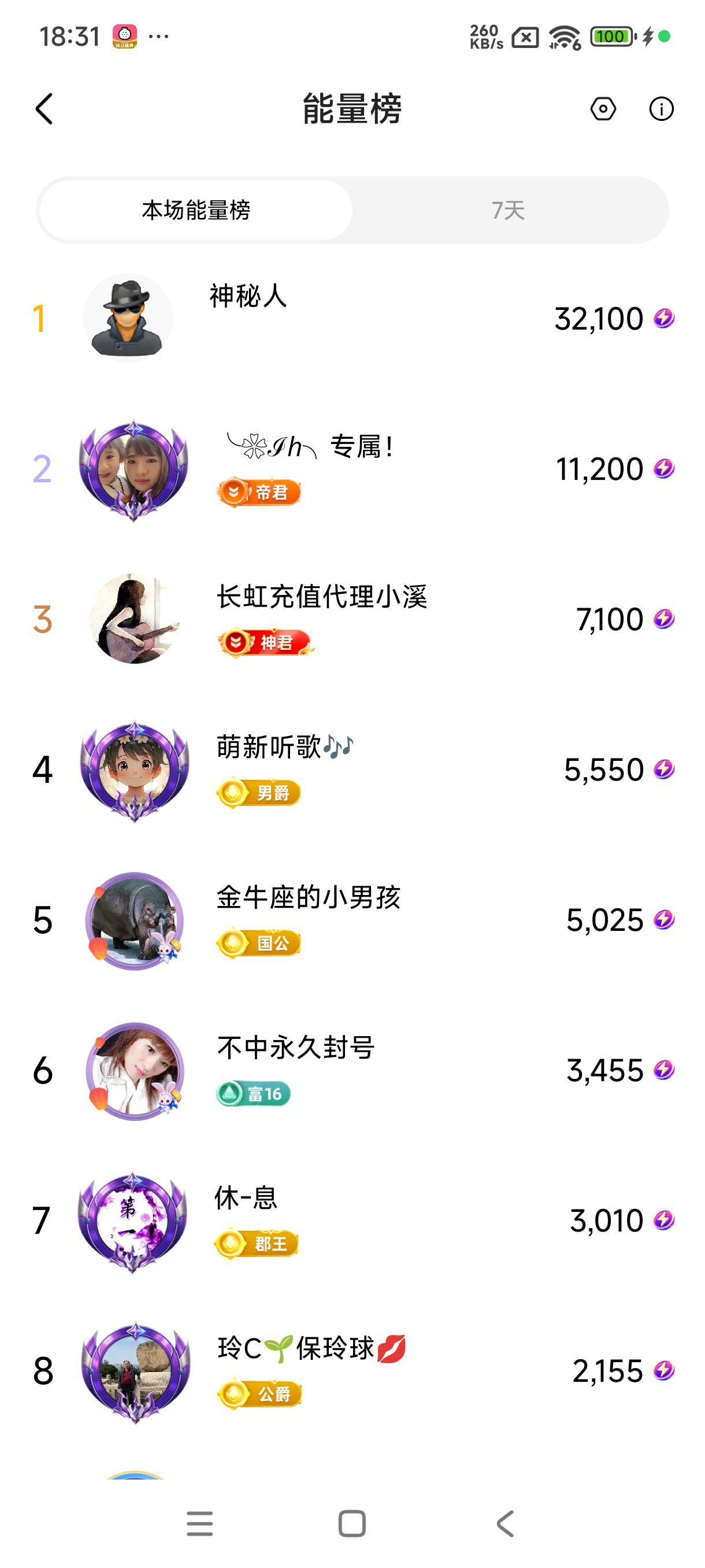This screenshot has width=705, height=1568.
Task: Select the 本场能量榜 tab
Action: 196,210
